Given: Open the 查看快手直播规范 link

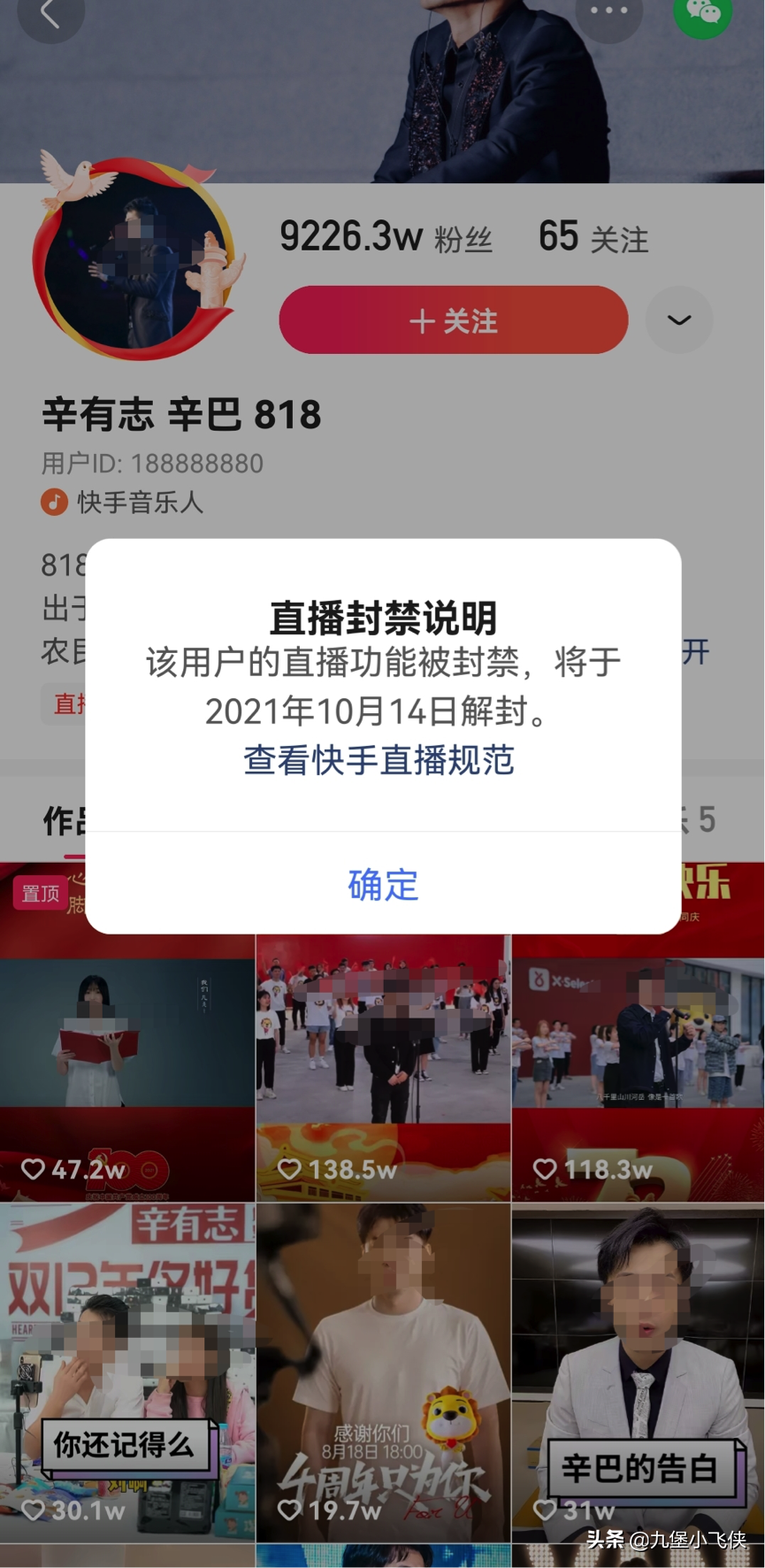Looking at the screenshot, I should [x=379, y=759].
